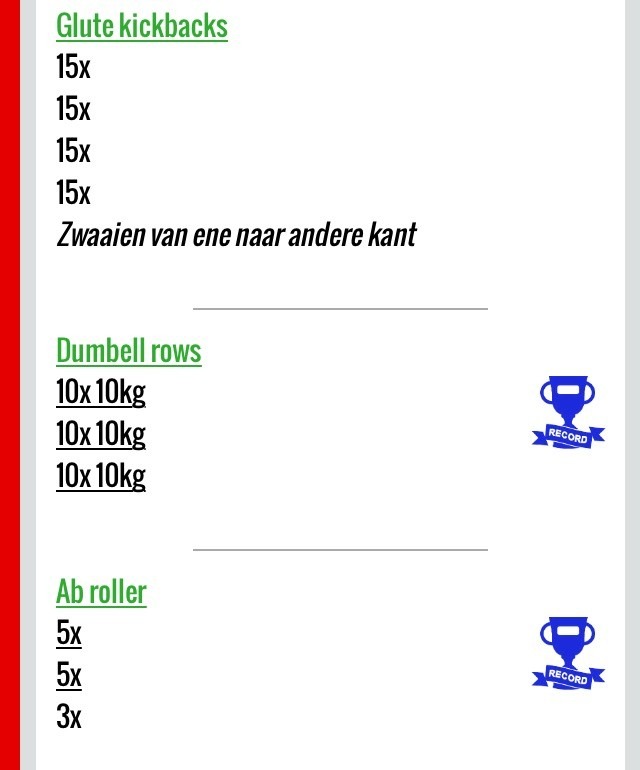View the Dumbell rows exercise details

point(129,351)
